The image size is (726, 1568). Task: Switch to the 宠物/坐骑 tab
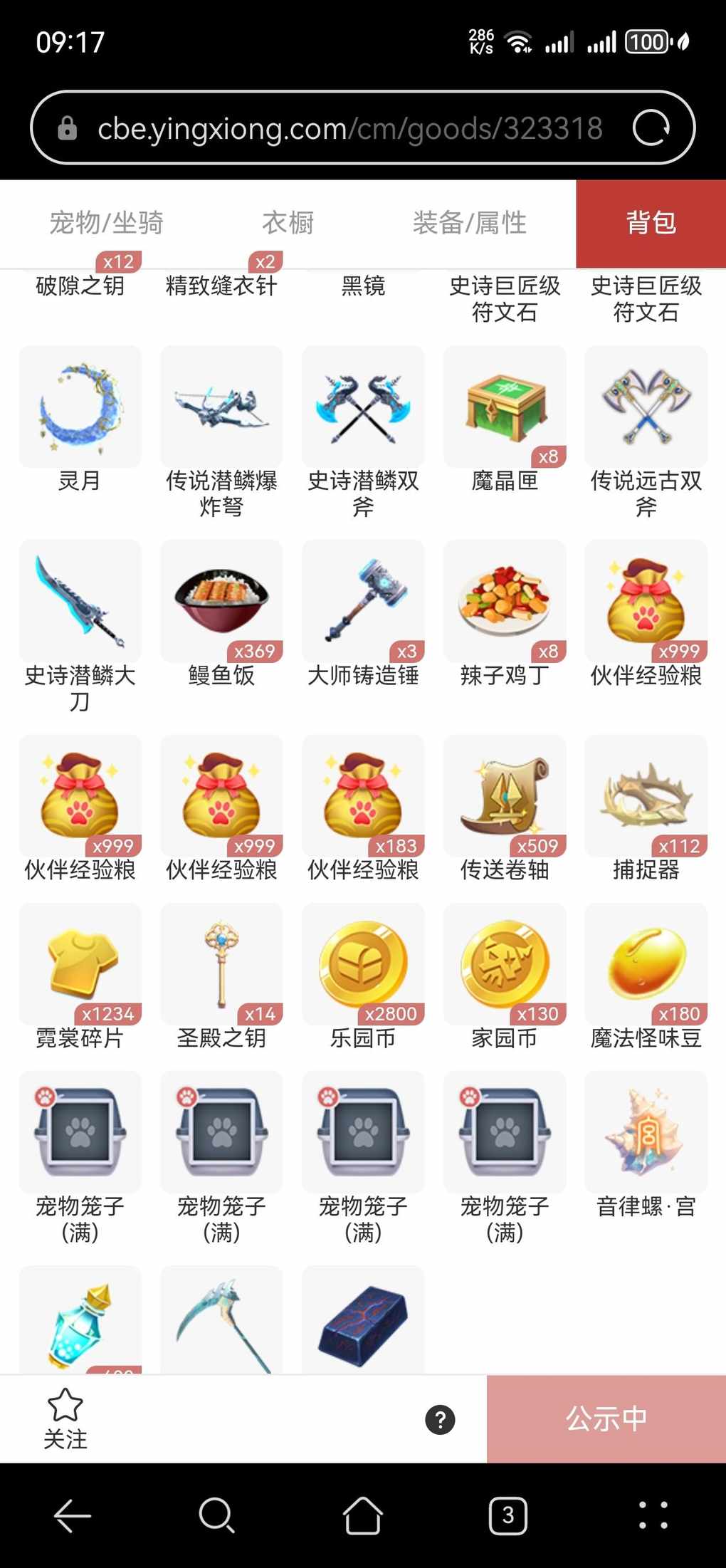coord(106,223)
